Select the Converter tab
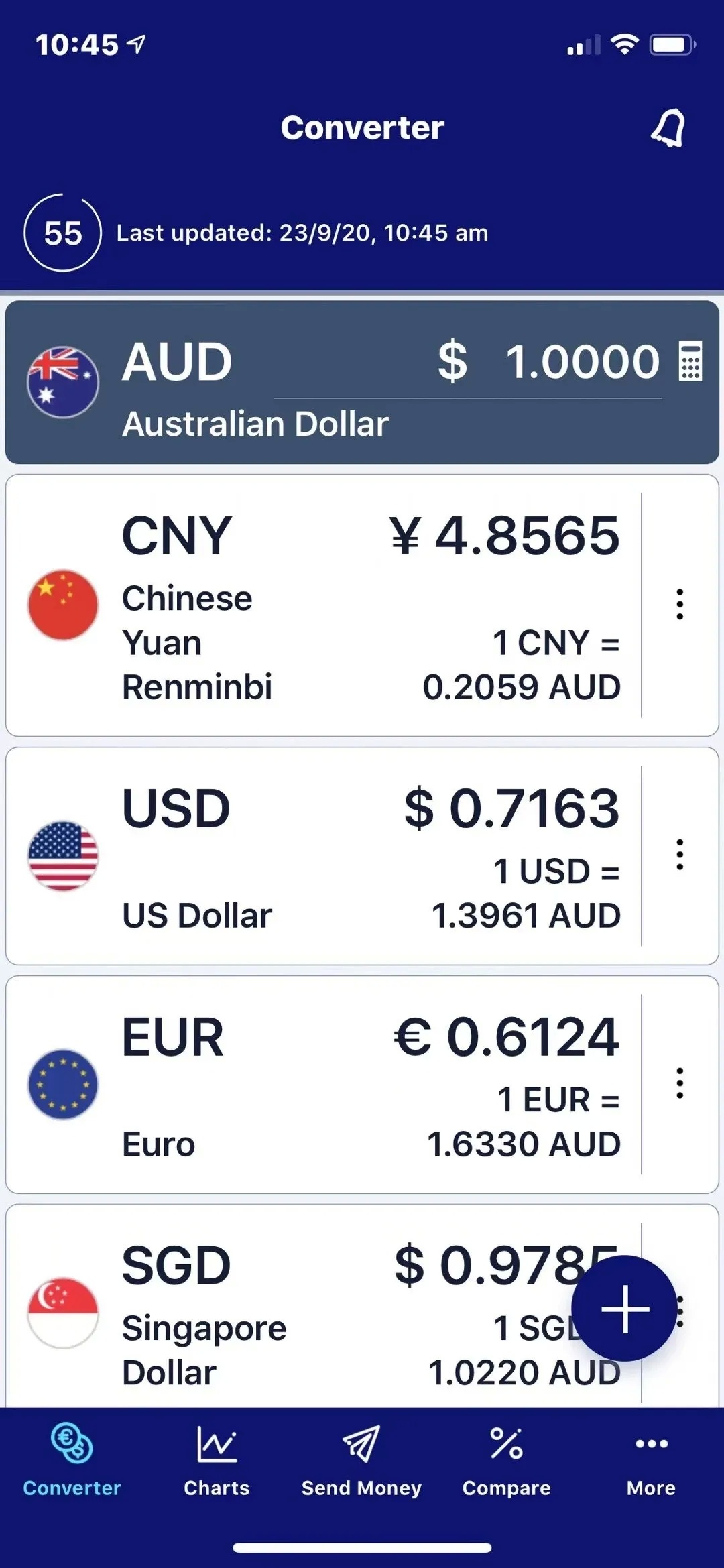The width and height of the screenshot is (724, 1568). pos(72,1461)
